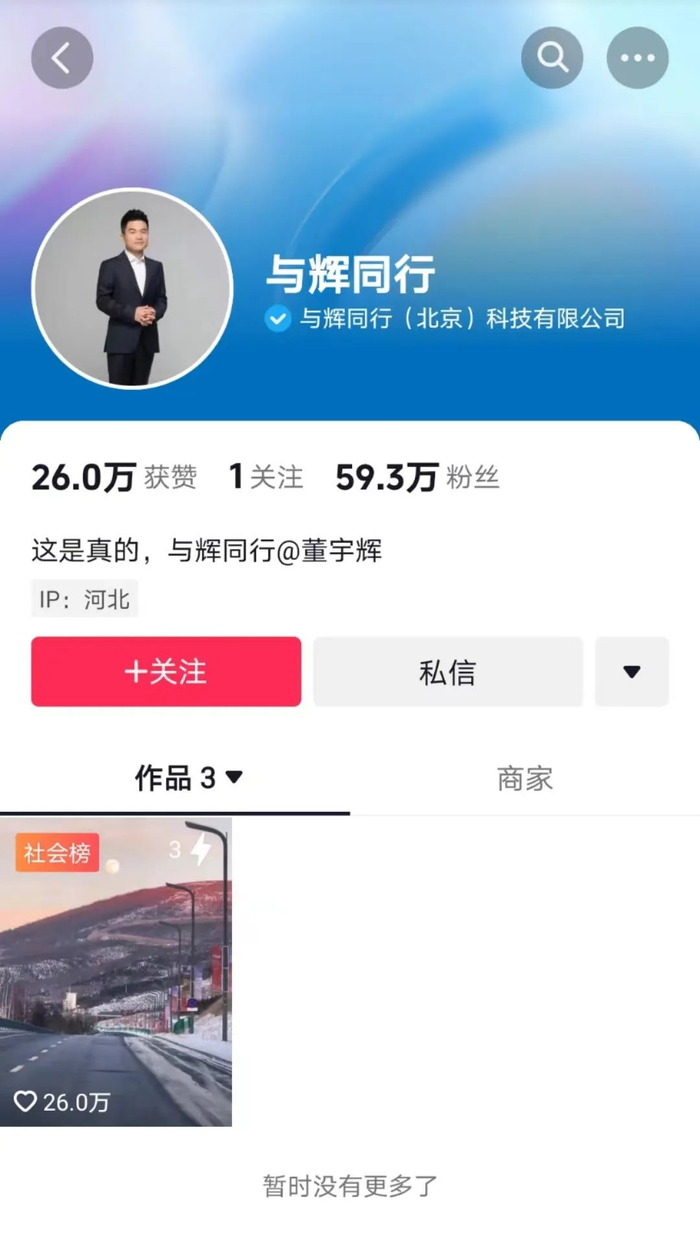Viewport: 700px width, 1257px height.
Task: Expand the dropdown arrow beside 私信
Action: click(x=632, y=672)
